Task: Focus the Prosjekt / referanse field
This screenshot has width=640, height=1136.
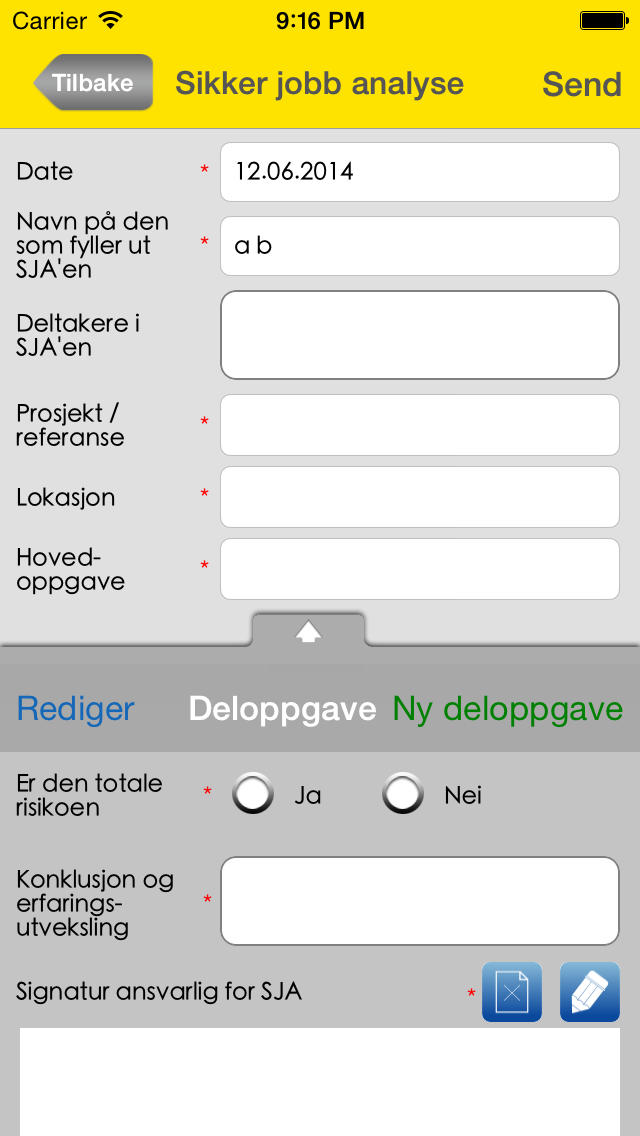Action: [420, 425]
